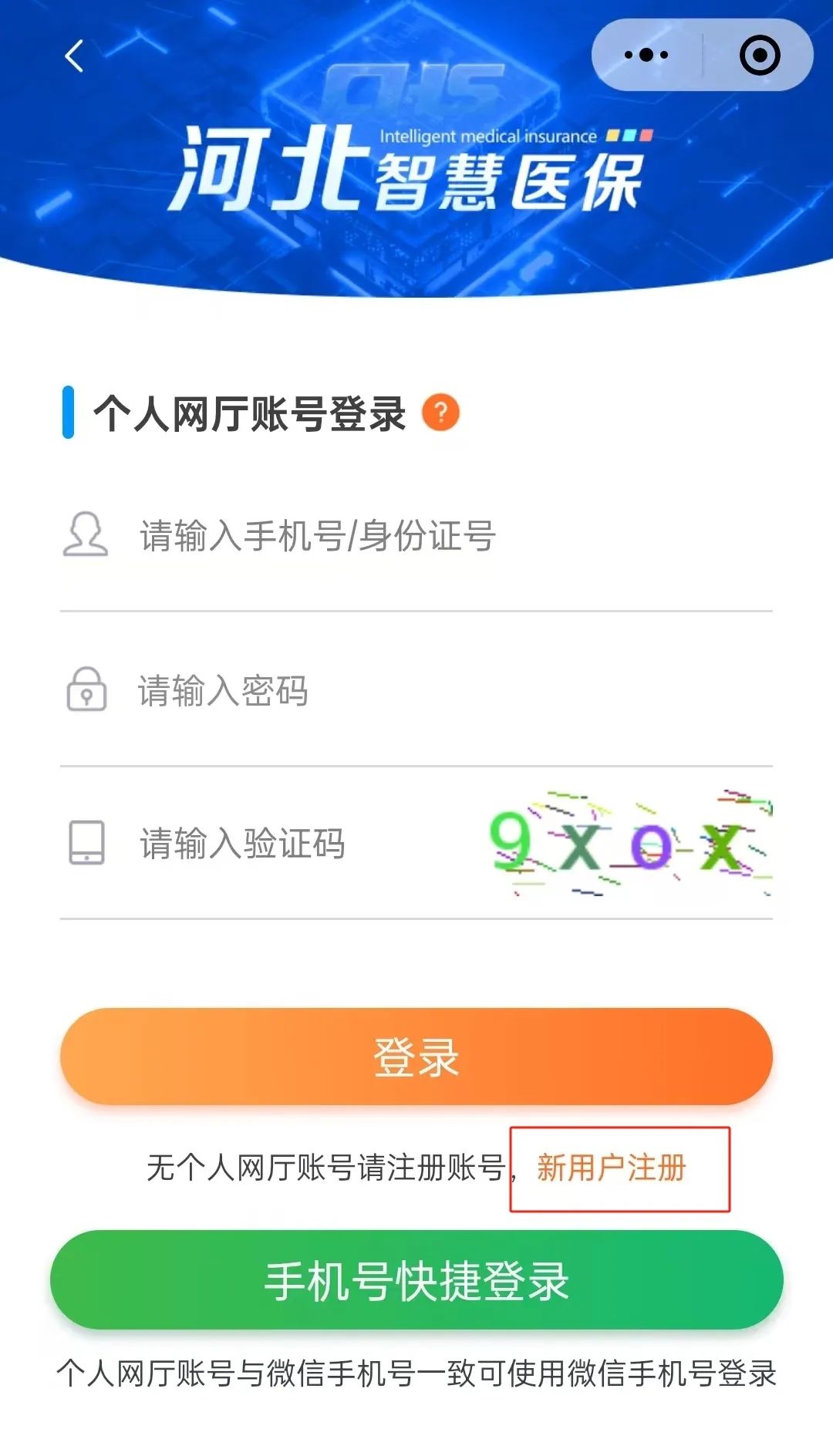The height and width of the screenshot is (1456, 833).
Task: Open the mini program more-options menu
Action: tap(646, 56)
